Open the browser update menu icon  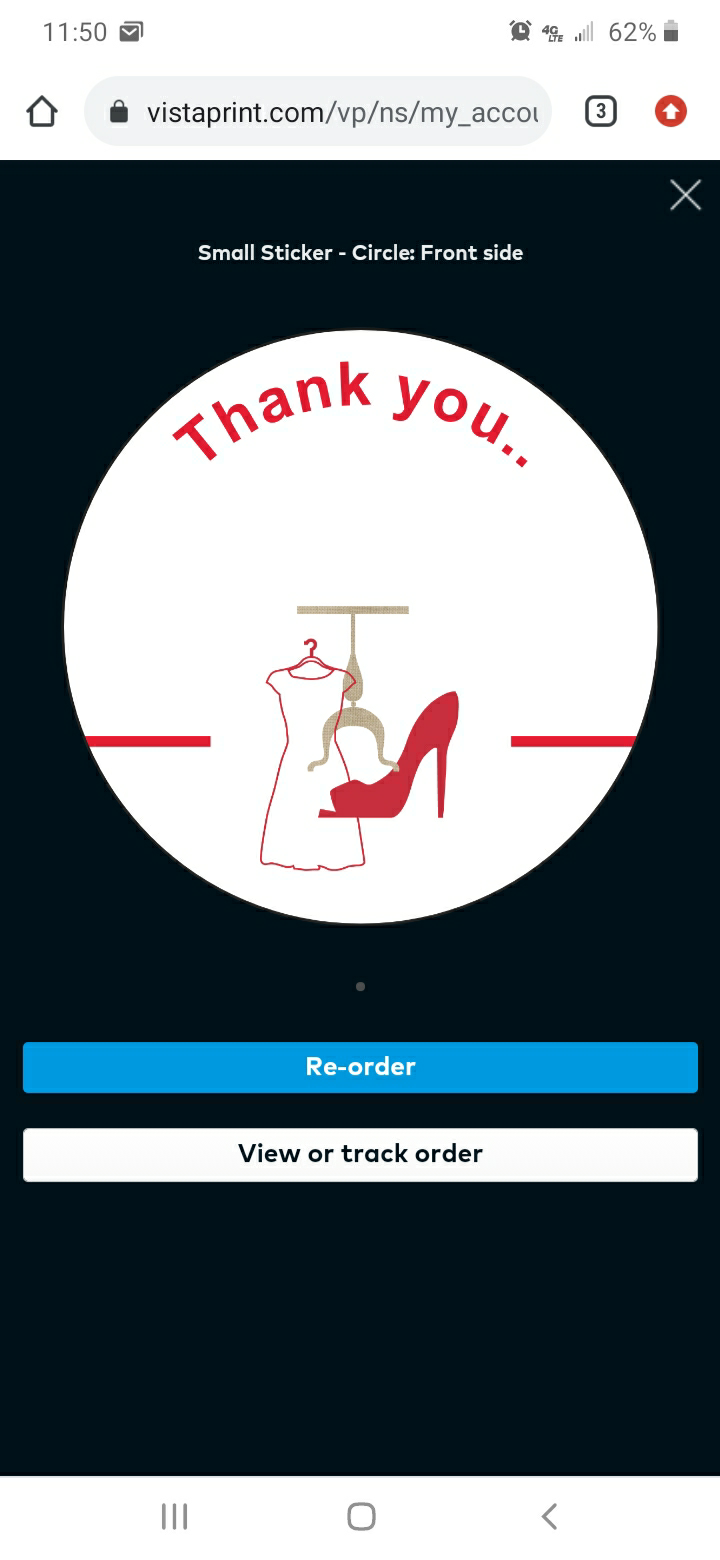coord(671,112)
